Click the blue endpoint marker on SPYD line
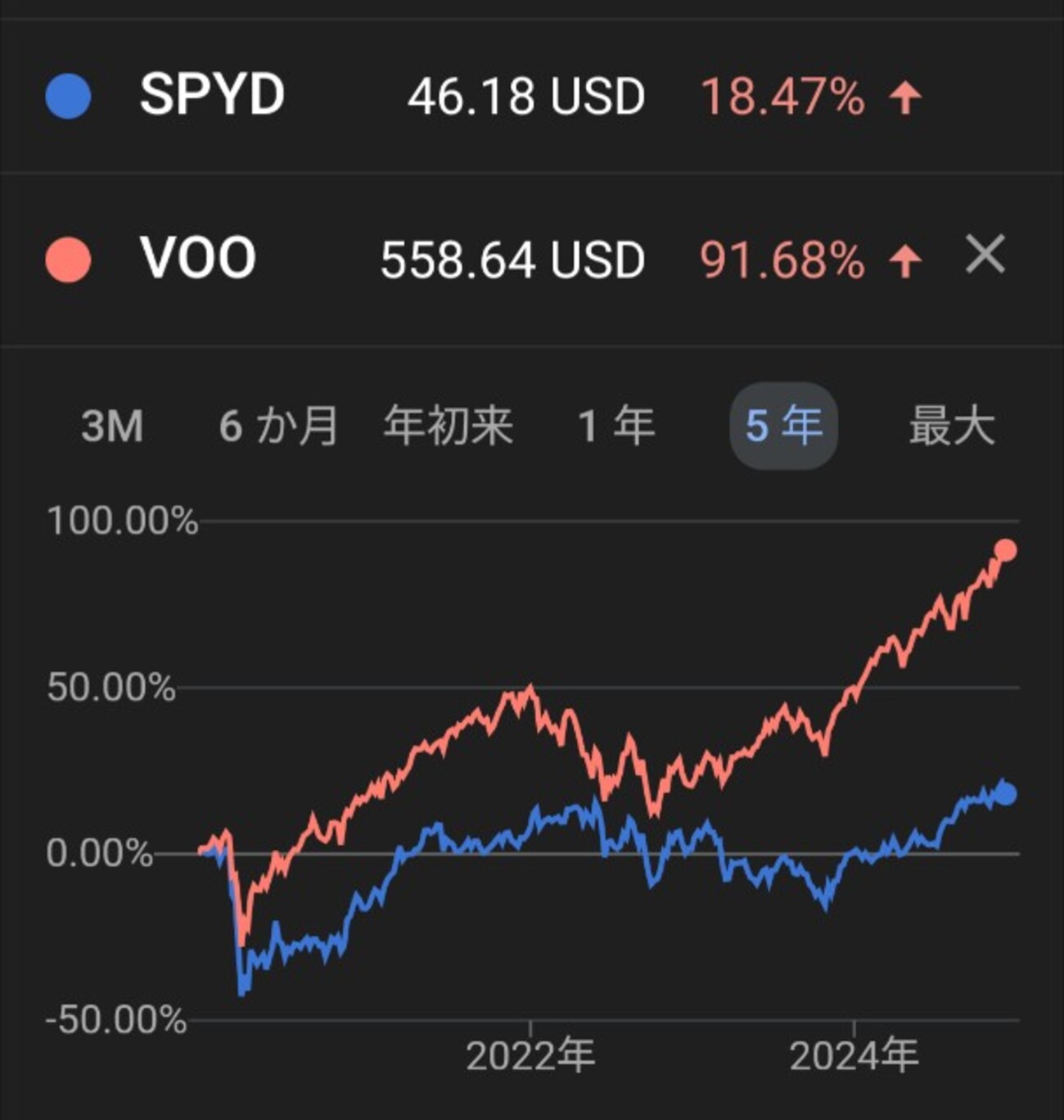 point(1005,791)
